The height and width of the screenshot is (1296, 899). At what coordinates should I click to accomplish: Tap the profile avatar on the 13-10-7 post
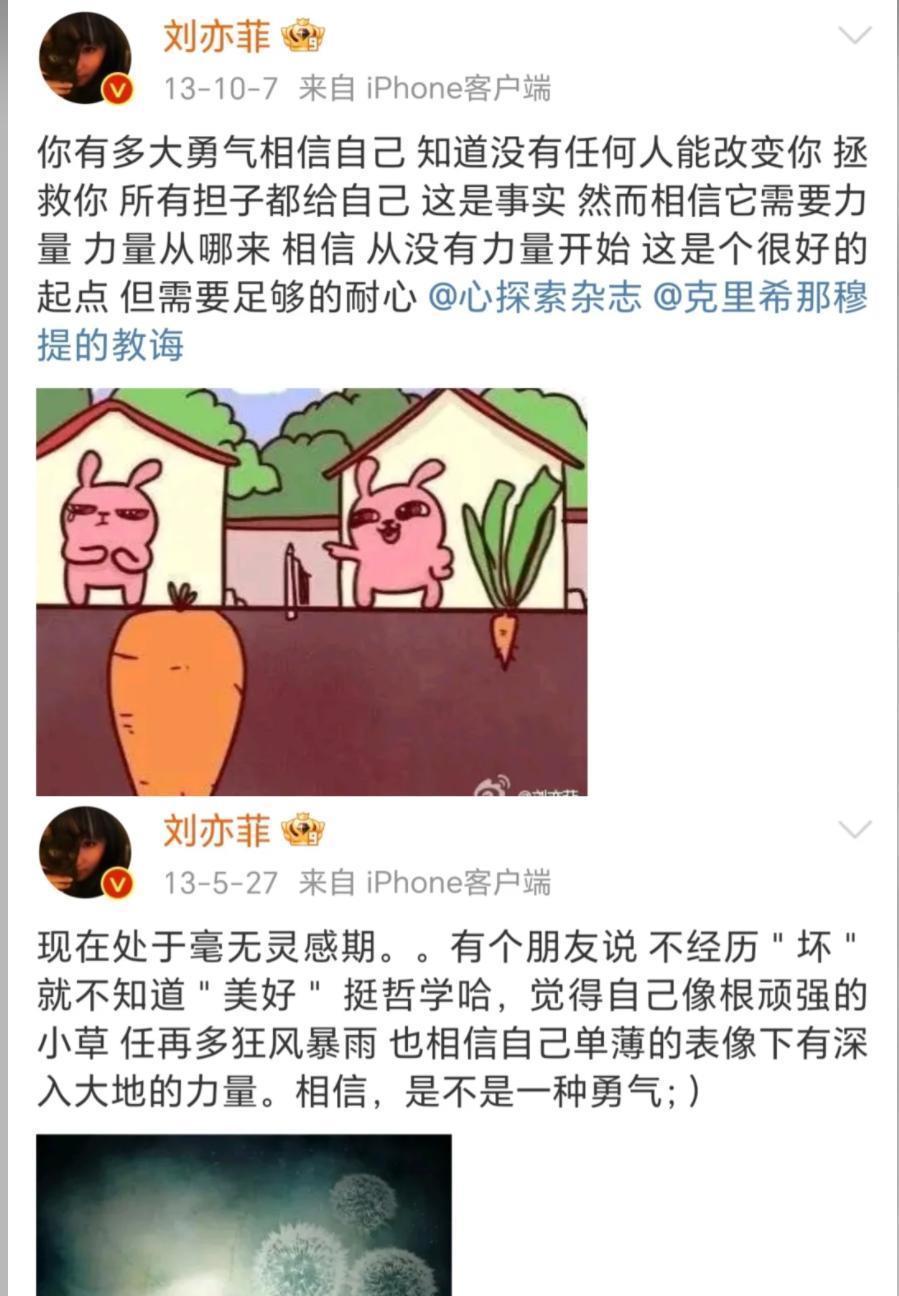coord(85,59)
